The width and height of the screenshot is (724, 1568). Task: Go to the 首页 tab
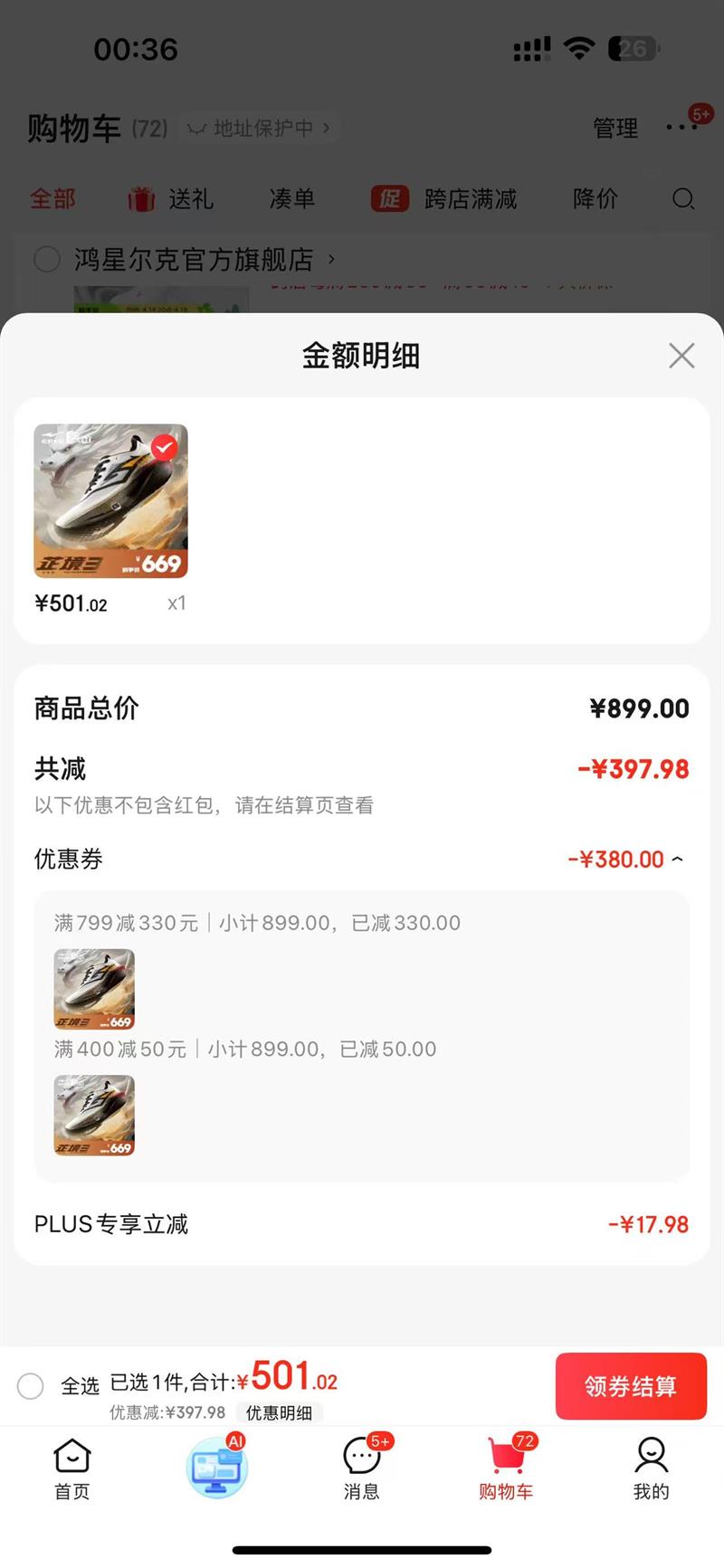coord(72,1468)
